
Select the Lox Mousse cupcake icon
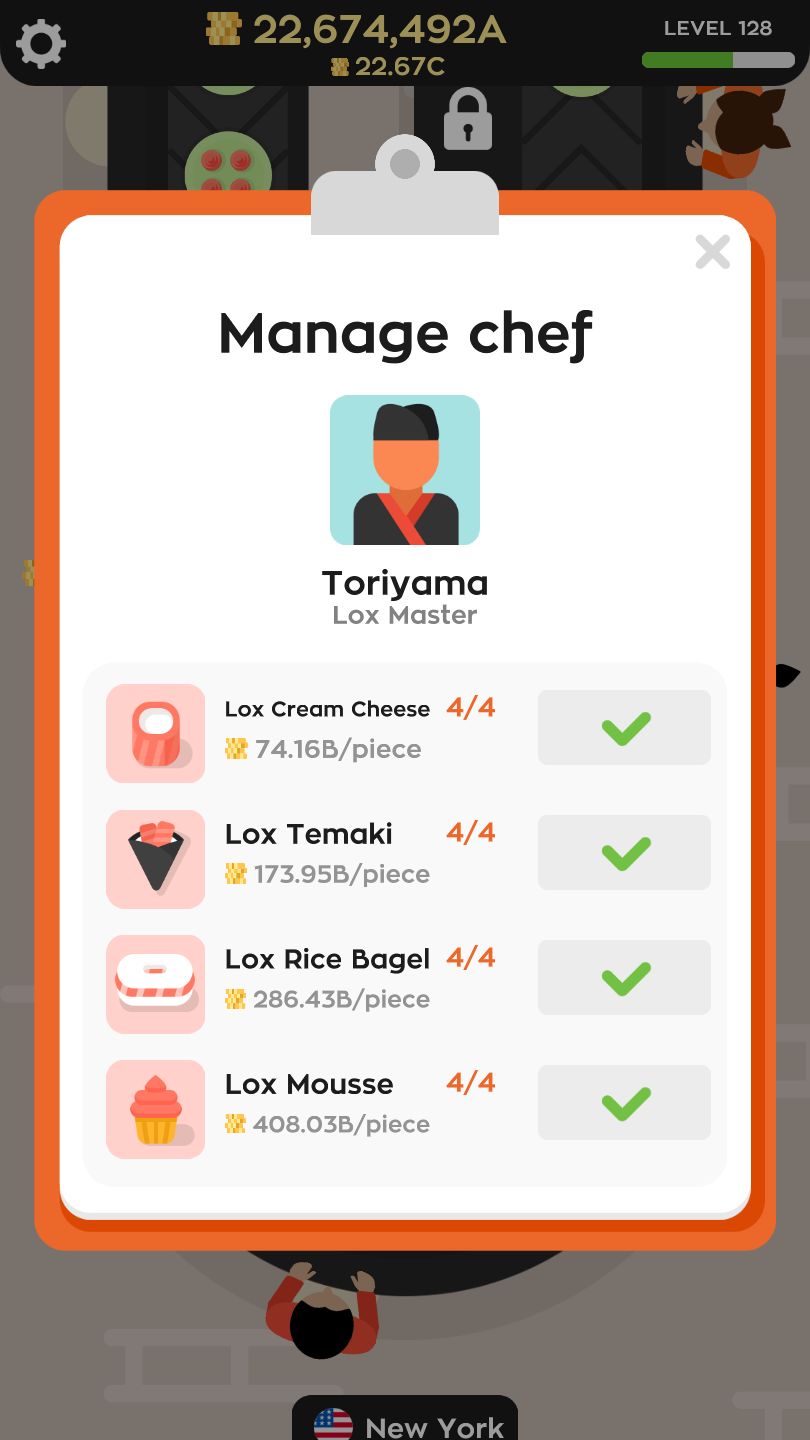[155, 1108]
